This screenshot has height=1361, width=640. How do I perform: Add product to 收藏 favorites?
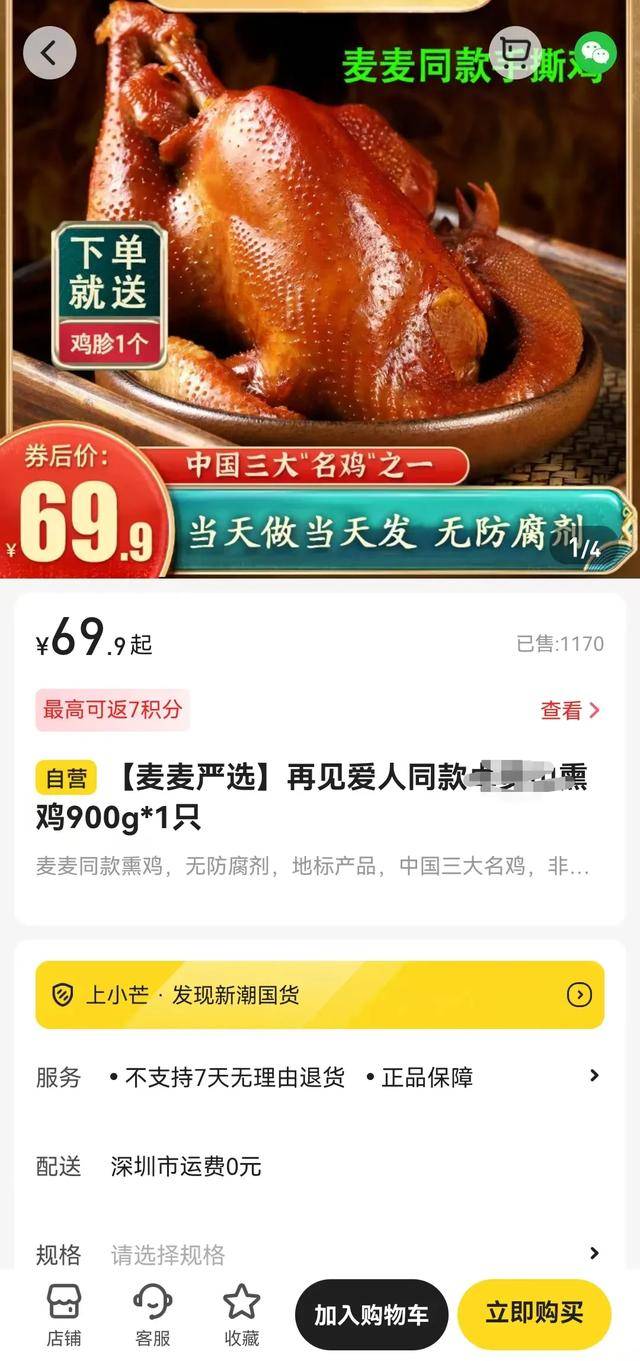click(x=241, y=1315)
